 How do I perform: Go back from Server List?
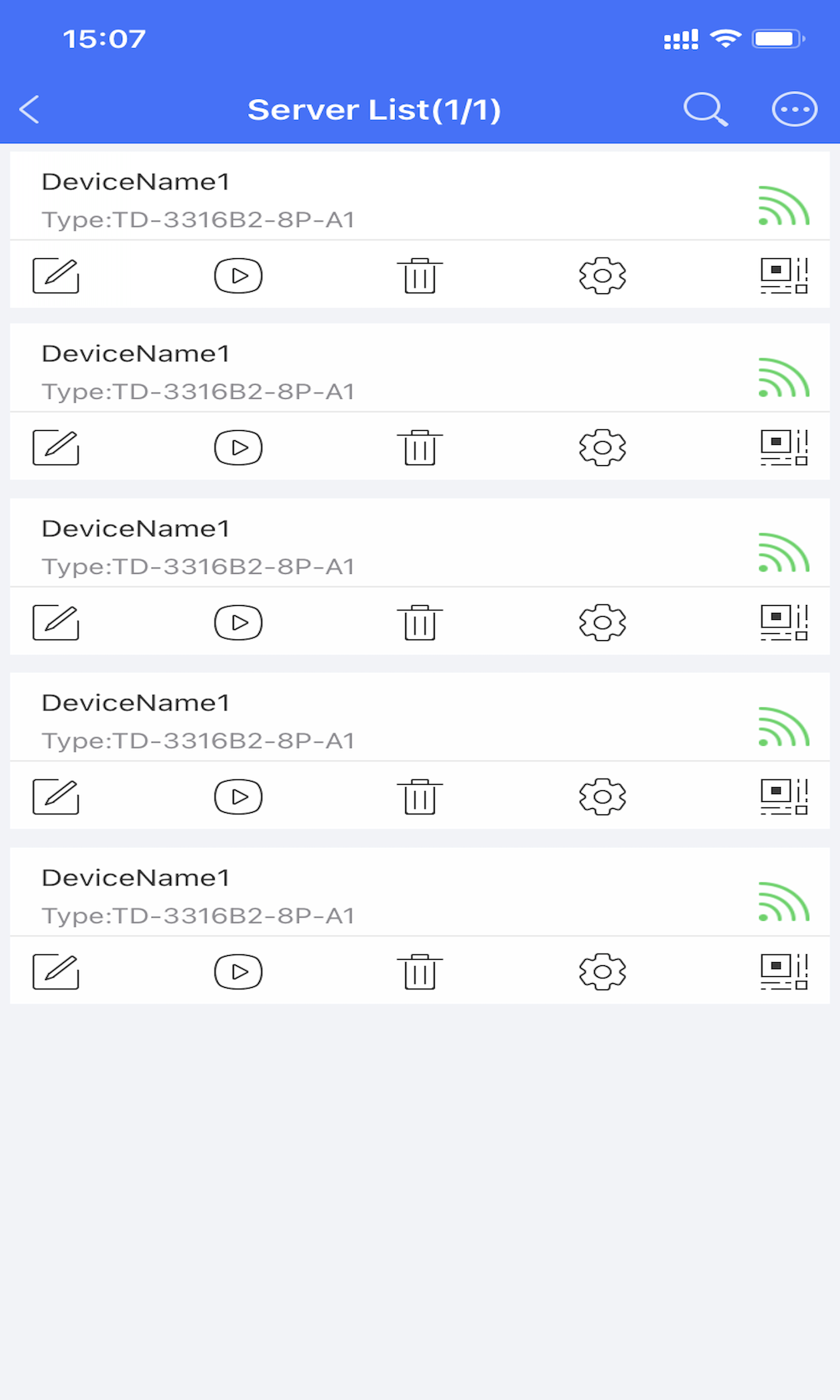pos(30,110)
